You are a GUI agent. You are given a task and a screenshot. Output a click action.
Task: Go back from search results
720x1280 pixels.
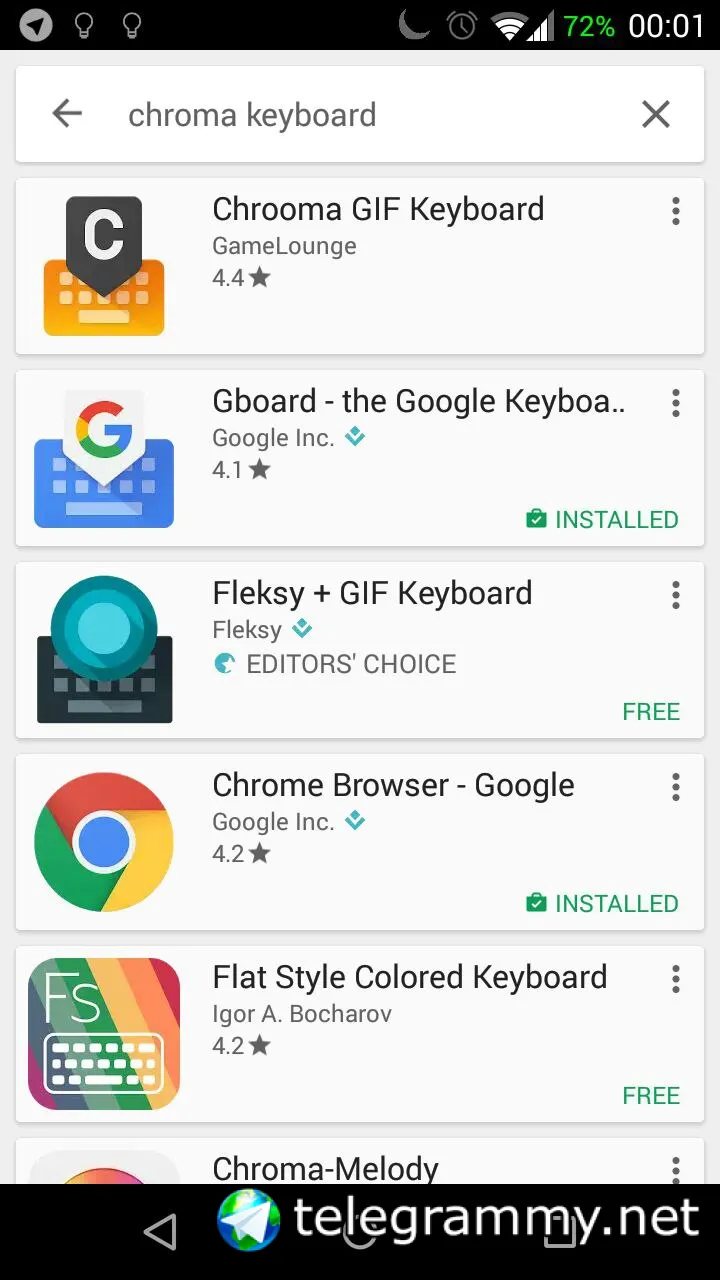click(67, 114)
